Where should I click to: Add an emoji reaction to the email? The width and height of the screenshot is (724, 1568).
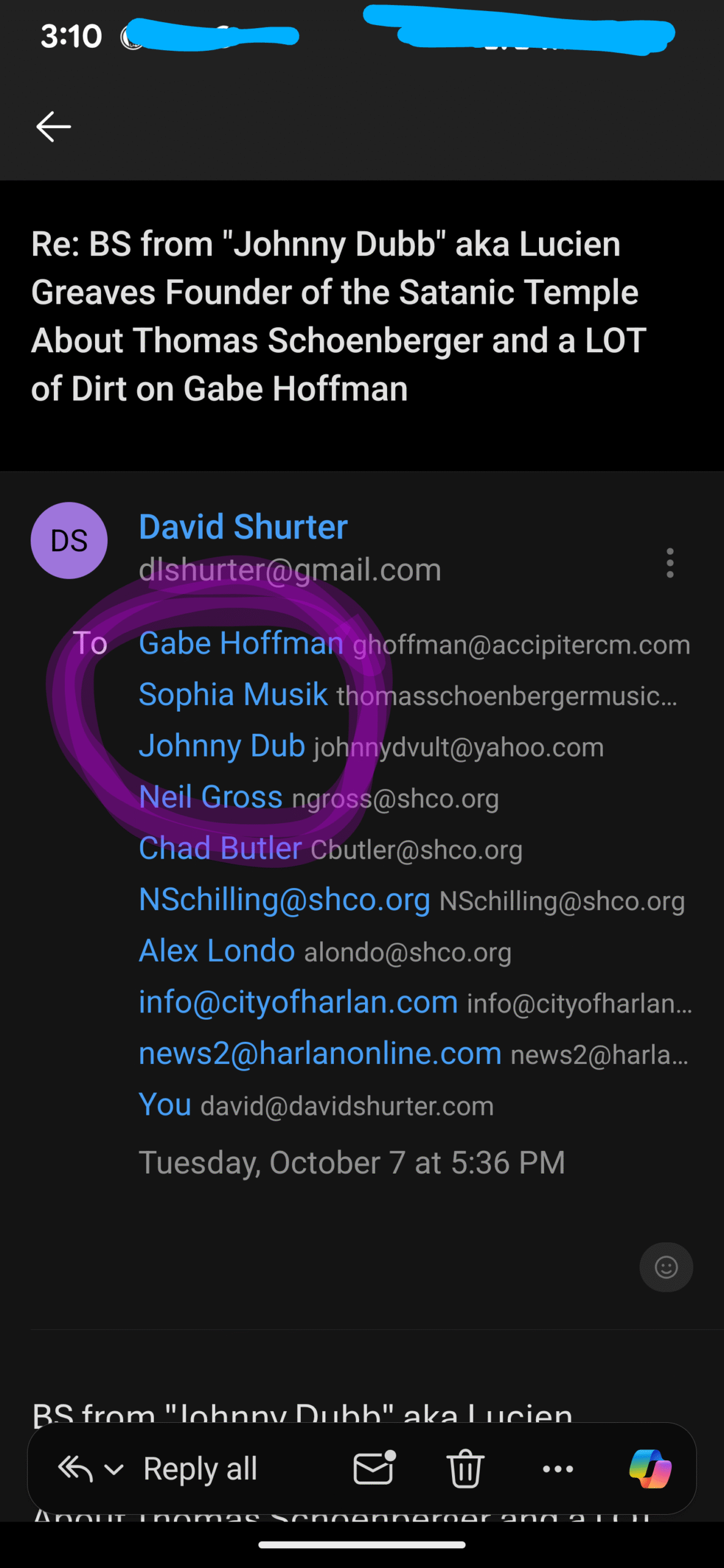(666, 1267)
